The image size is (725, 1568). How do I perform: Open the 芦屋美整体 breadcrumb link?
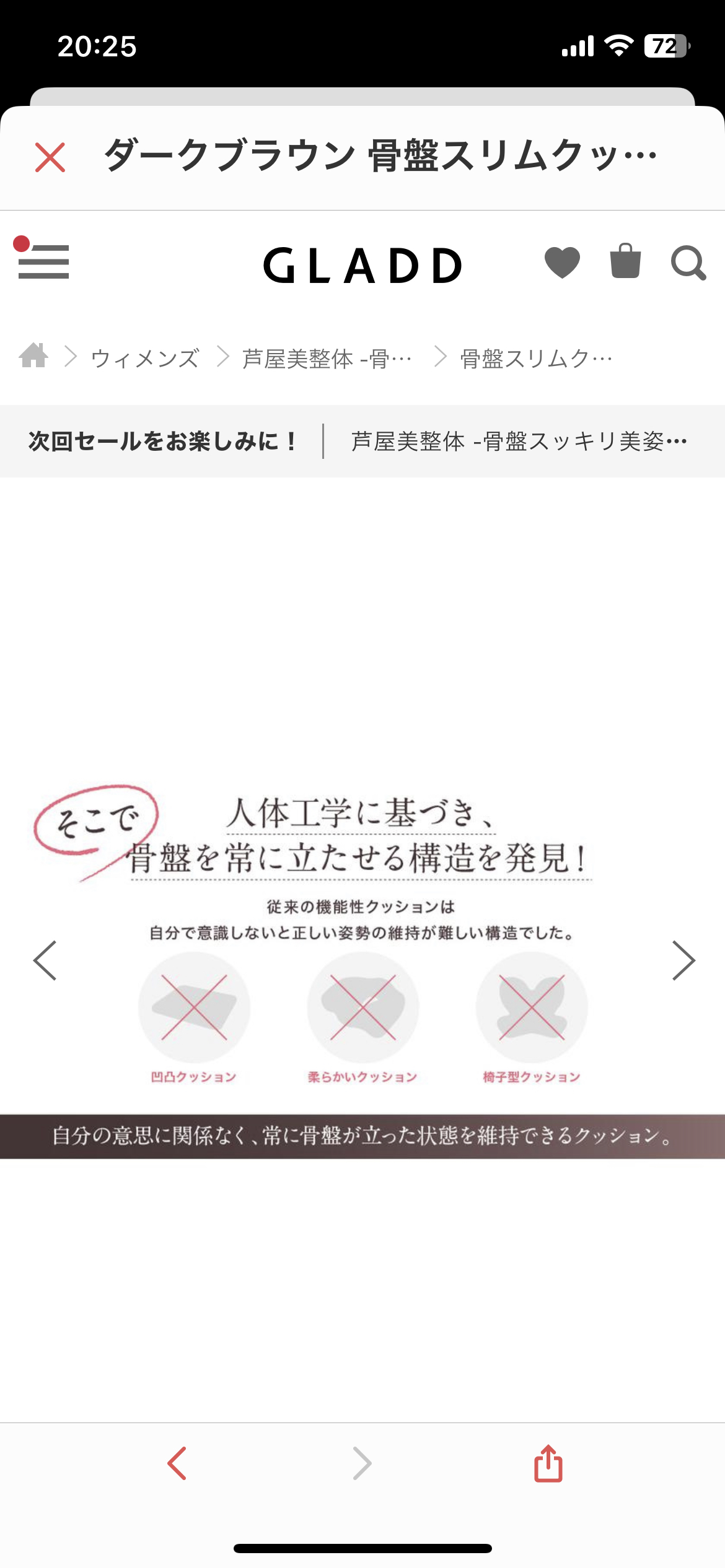tap(327, 358)
